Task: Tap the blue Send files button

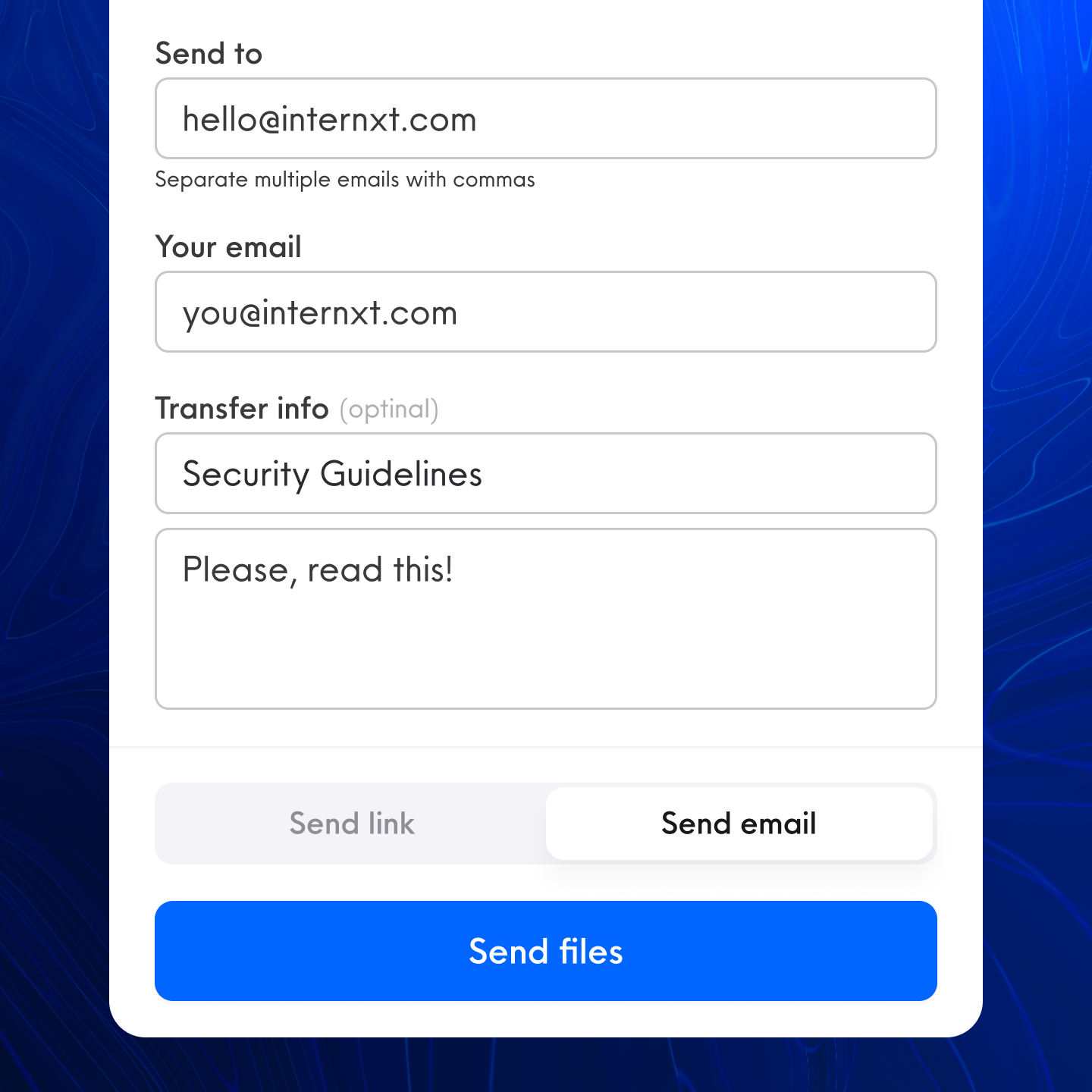Action: click(545, 951)
